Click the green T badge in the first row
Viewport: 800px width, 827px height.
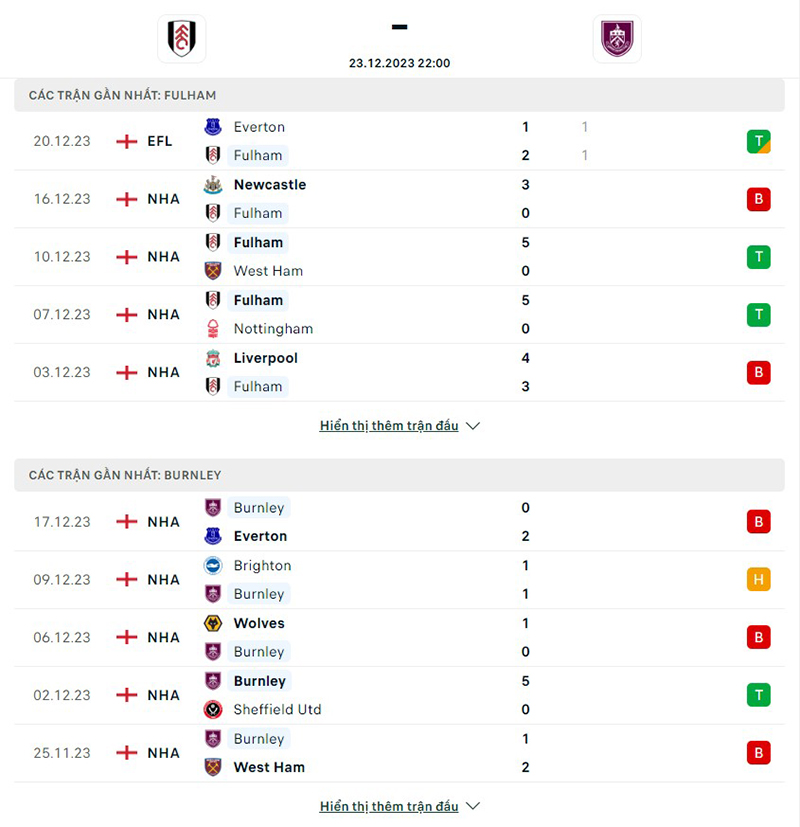click(x=758, y=141)
